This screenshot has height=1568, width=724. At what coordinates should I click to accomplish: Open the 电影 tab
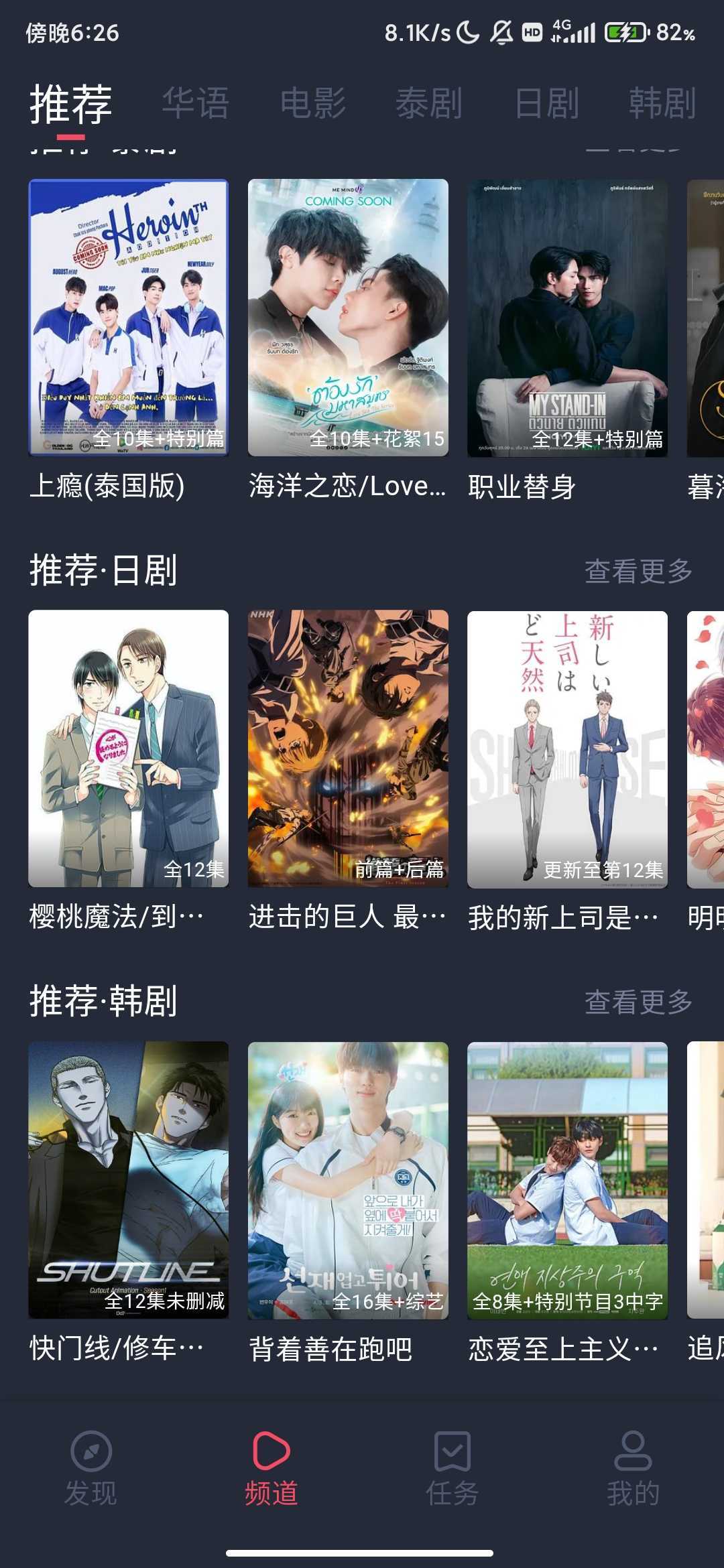pyautogui.click(x=312, y=104)
